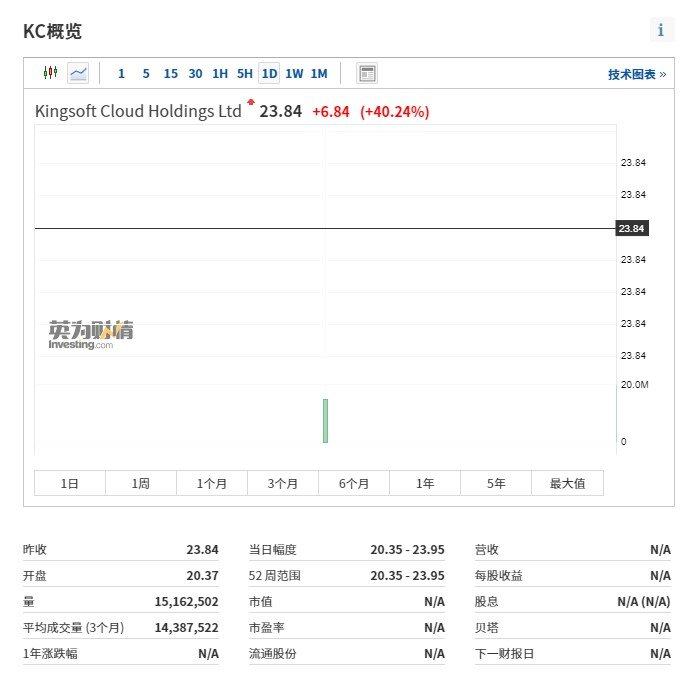Choose the 1H chart interval

(220, 73)
